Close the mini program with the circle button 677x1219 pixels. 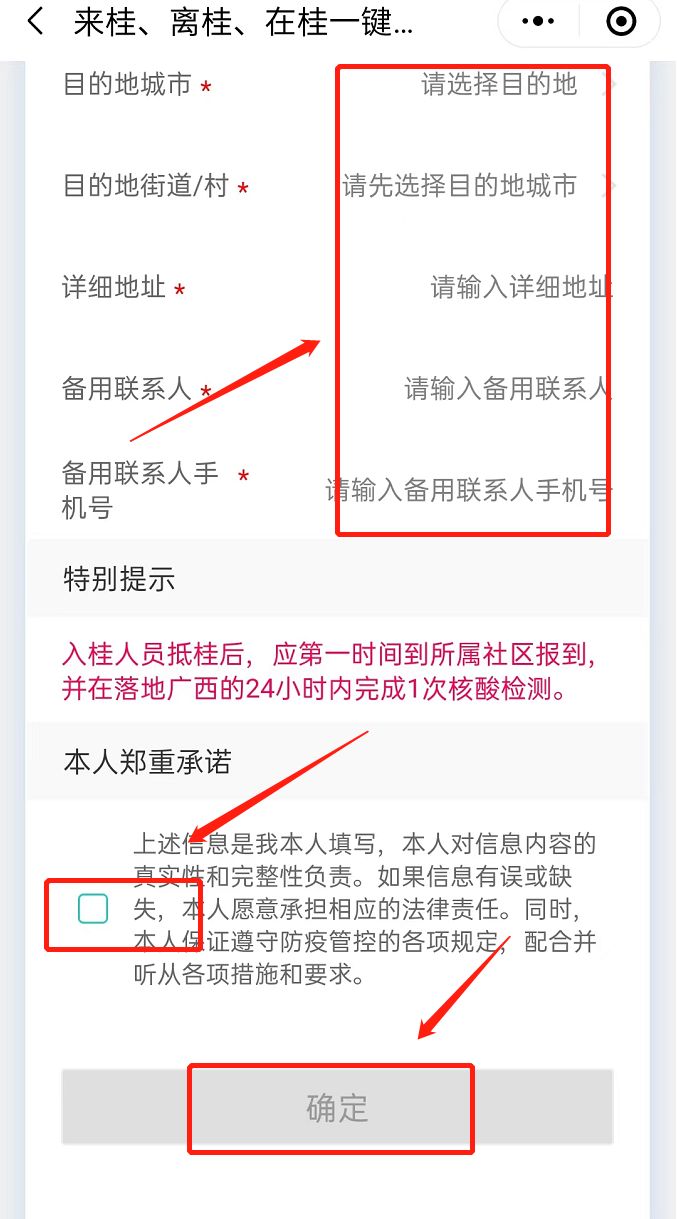(621, 22)
